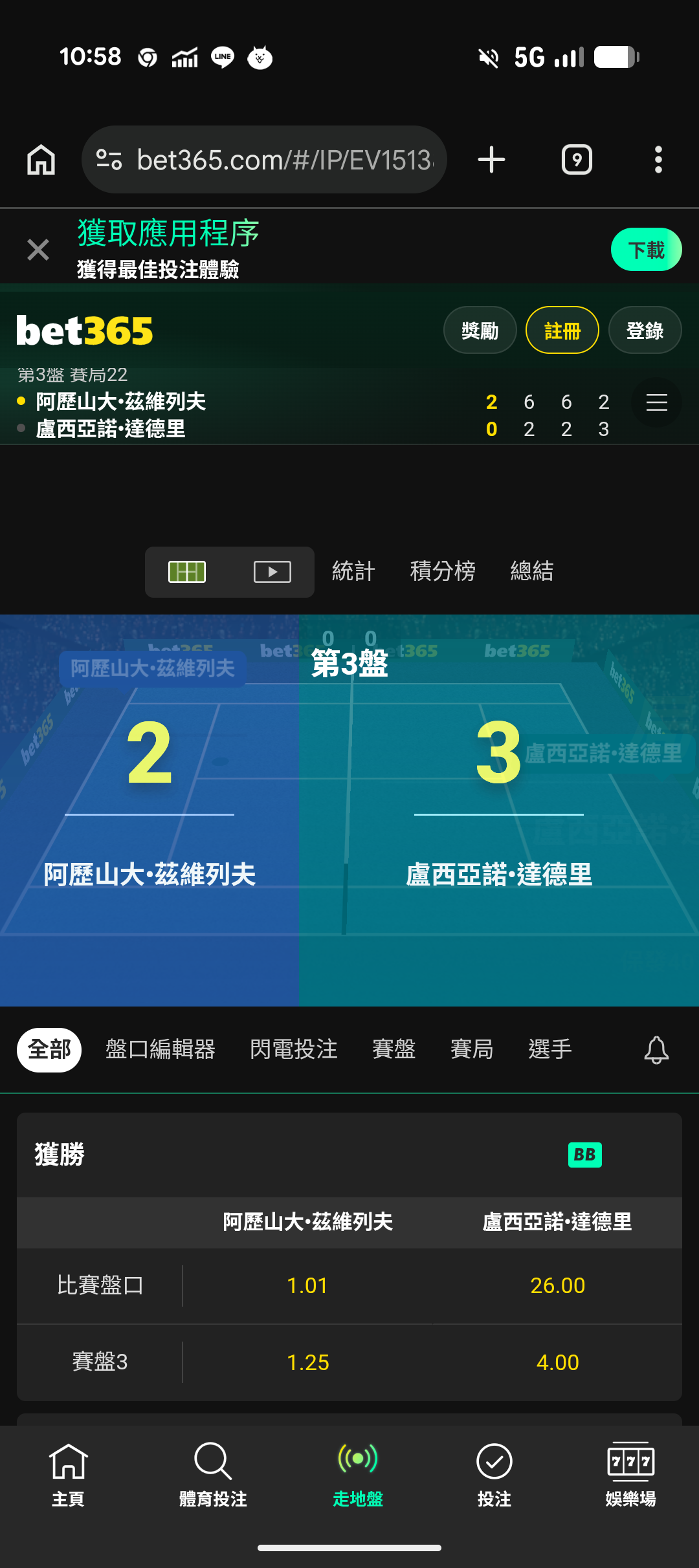699x1568 pixels.
Task: Select odds 26.00 for 盧西亞諾·達德里 match
Action: (x=557, y=1285)
